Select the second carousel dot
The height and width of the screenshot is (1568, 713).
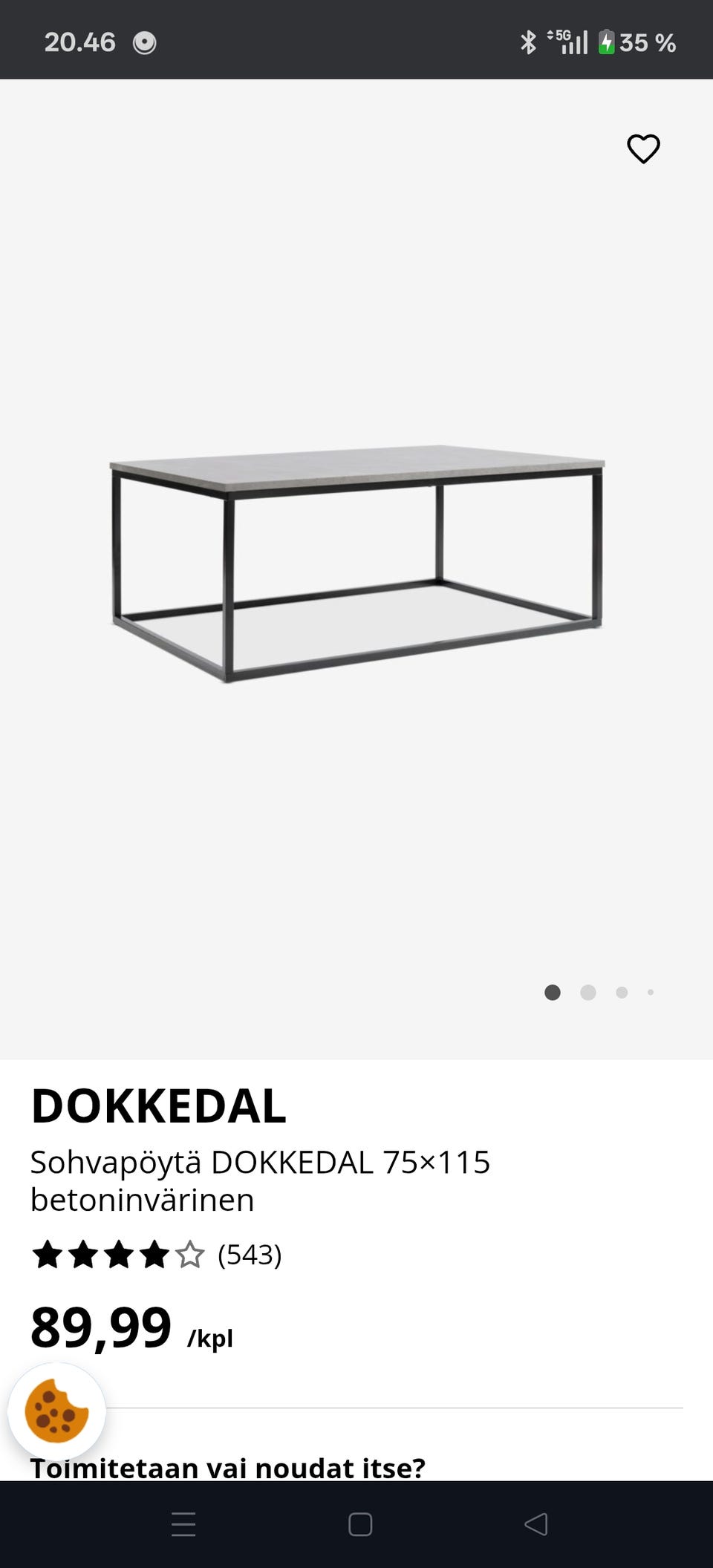point(587,993)
